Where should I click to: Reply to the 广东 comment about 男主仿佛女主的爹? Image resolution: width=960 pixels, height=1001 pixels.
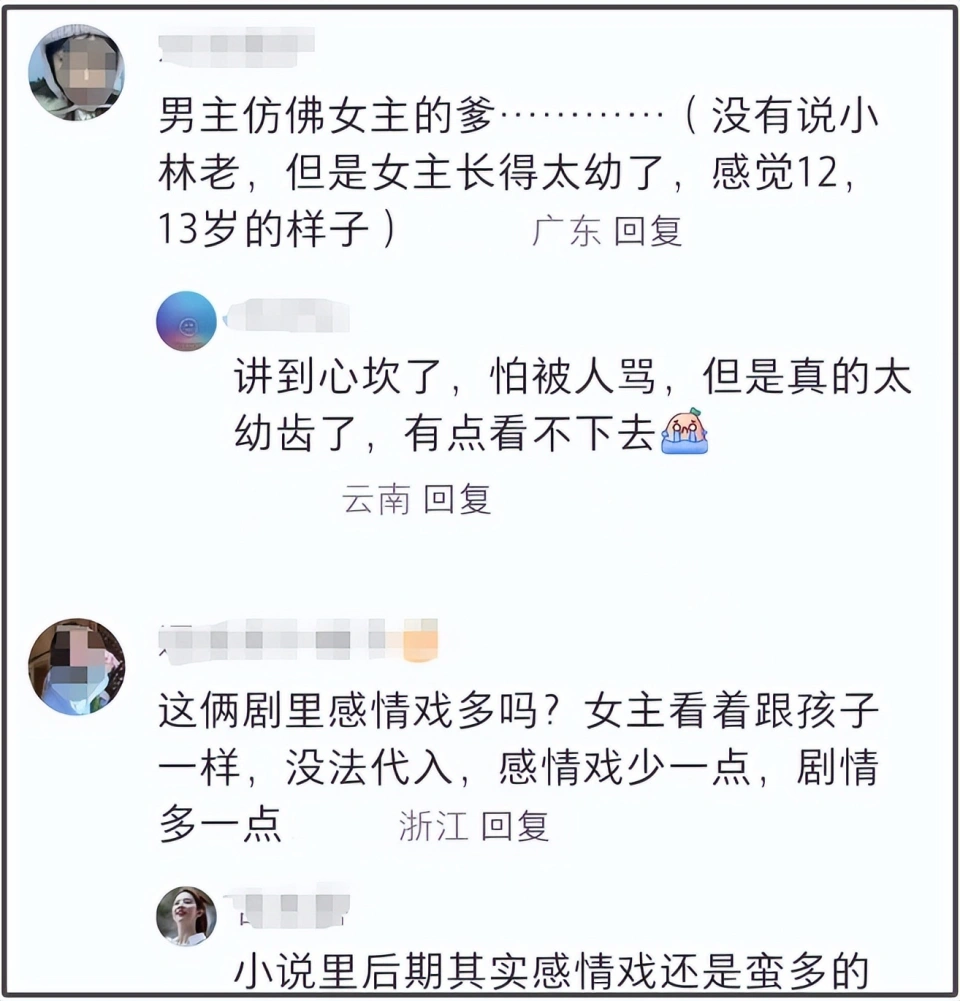(648, 231)
